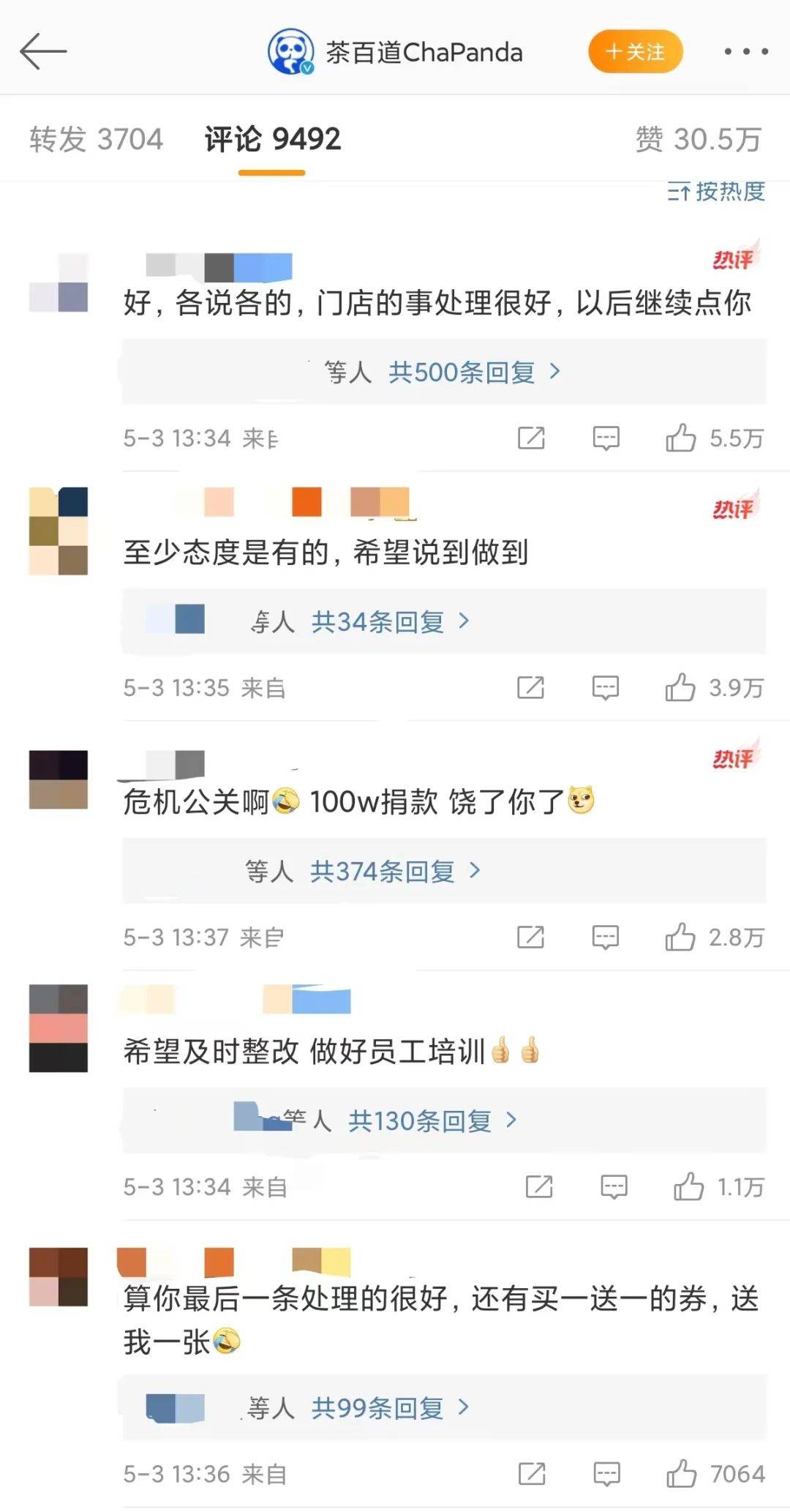Screen dimensions: 790x1512
Task: Like the comment with 5.5万 likes
Action: point(681,438)
